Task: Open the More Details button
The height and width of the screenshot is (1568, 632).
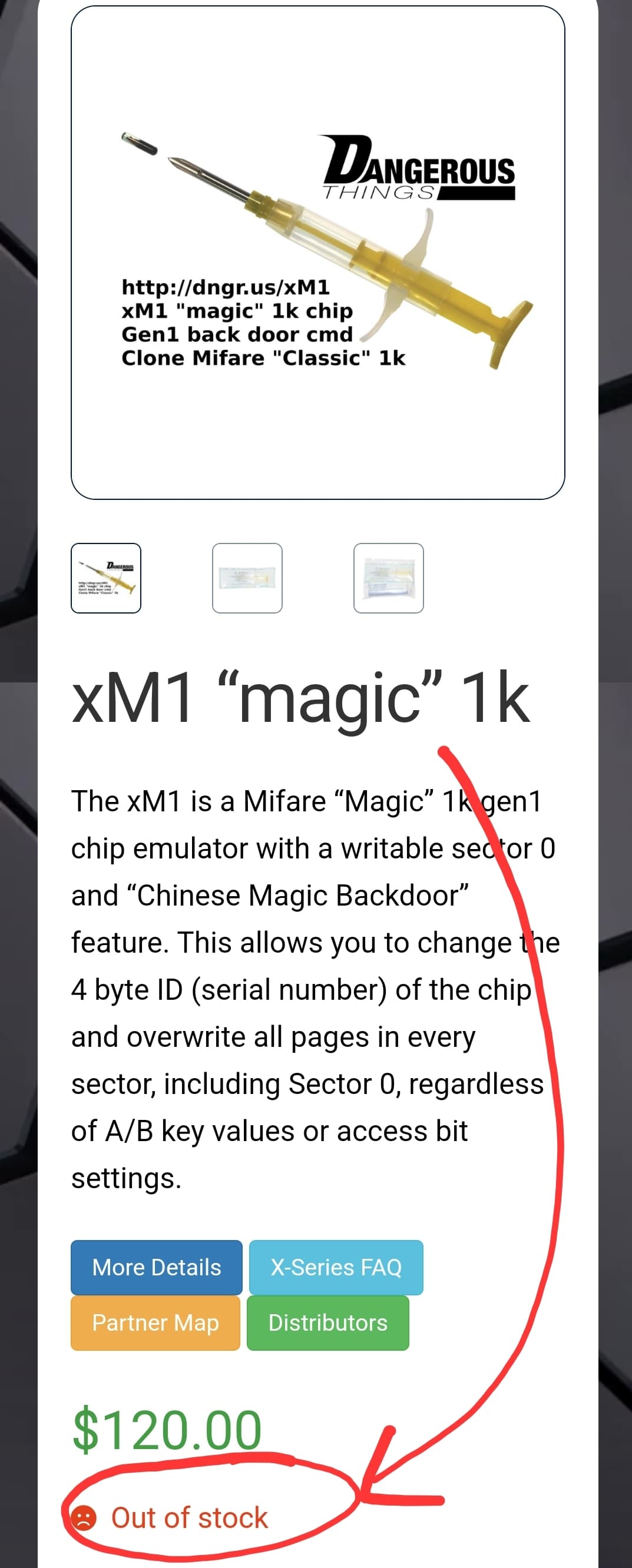Action: [157, 1268]
